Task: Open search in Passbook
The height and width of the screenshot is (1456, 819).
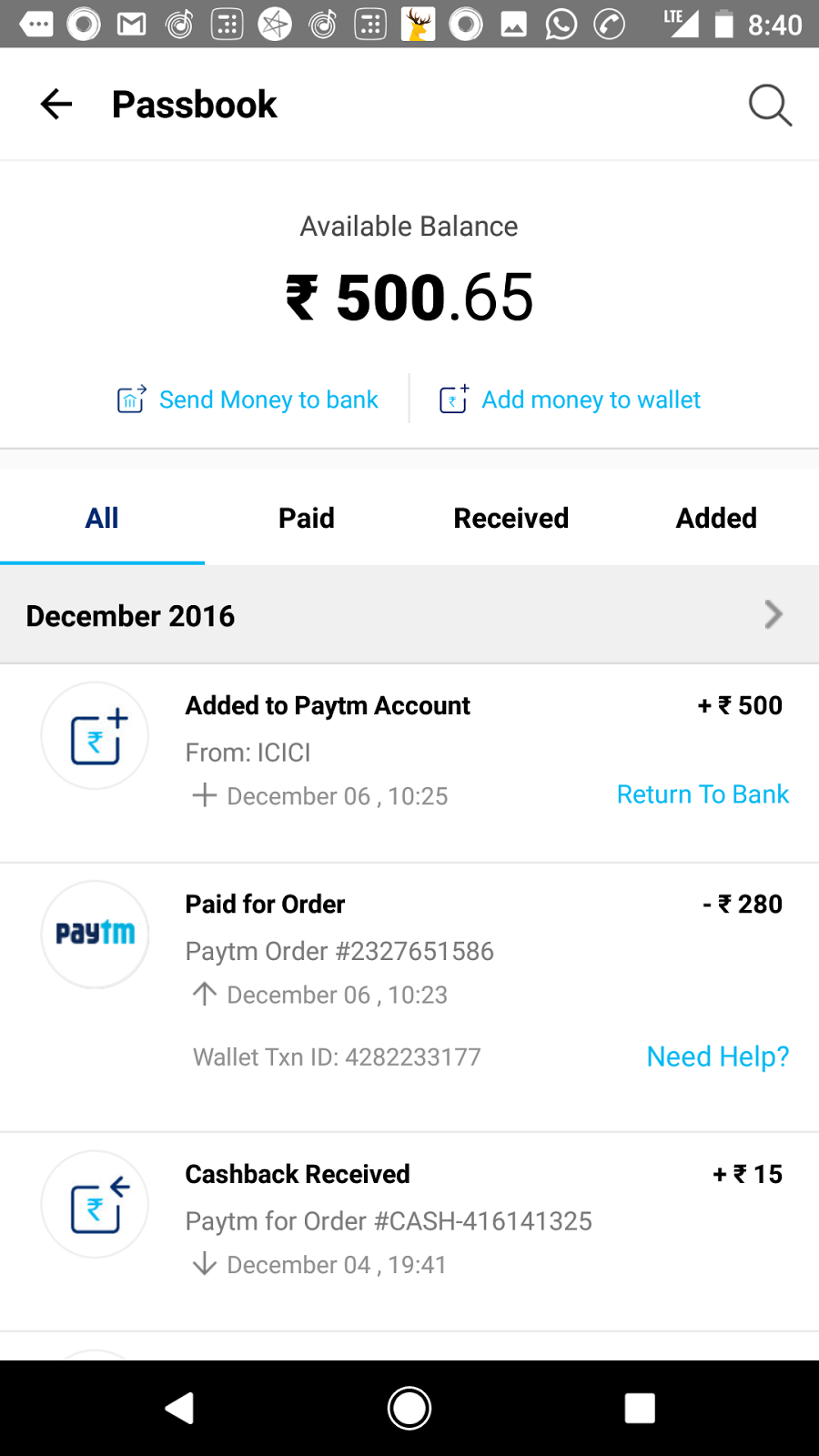Action: click(x=770, y=105)
